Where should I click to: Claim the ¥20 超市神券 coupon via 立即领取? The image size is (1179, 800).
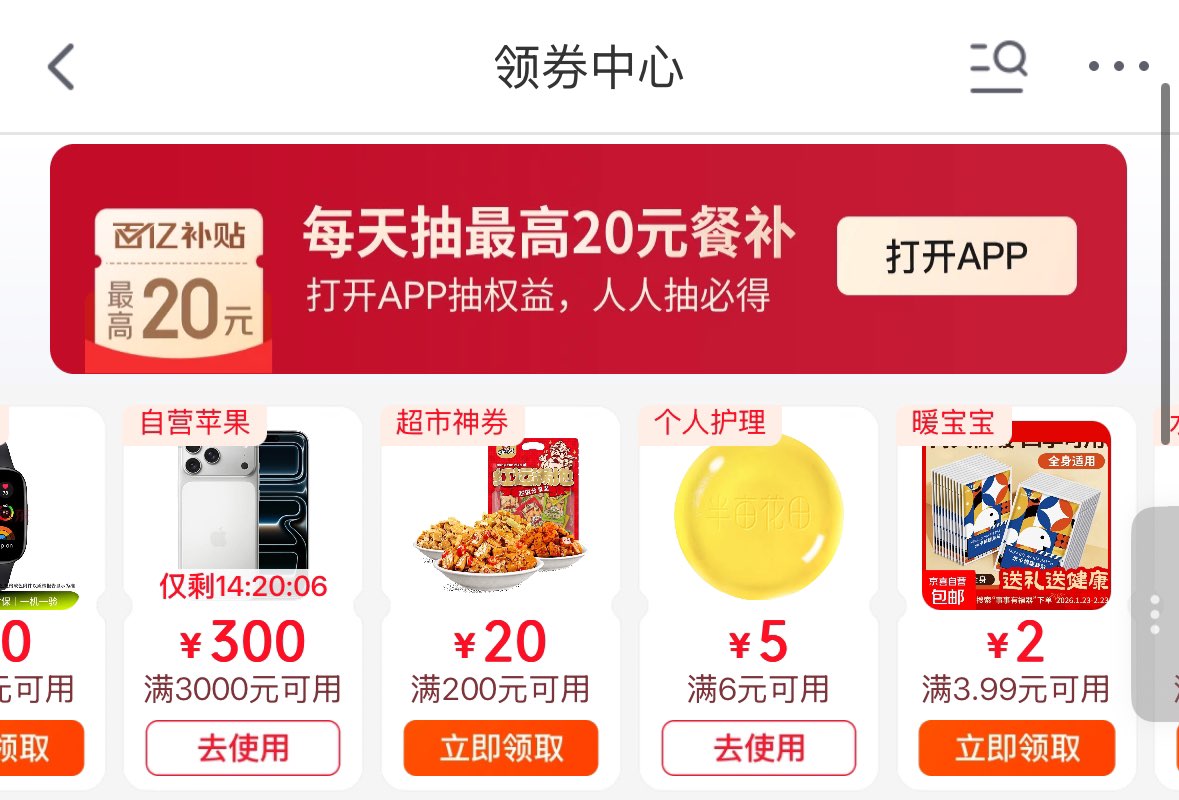pos(501,748)
